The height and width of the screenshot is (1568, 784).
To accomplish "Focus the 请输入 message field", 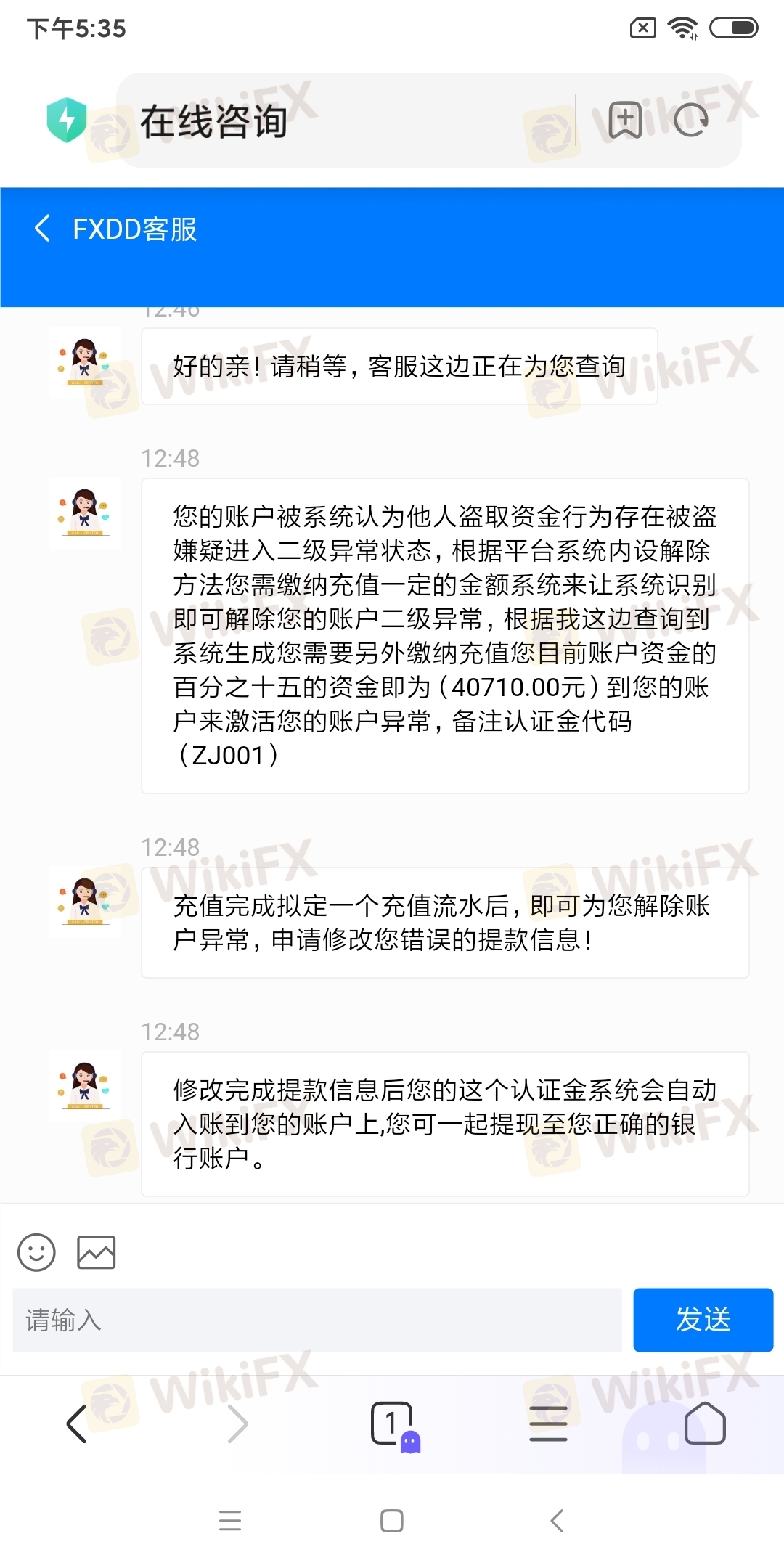I will click(x=317, y=1320).
